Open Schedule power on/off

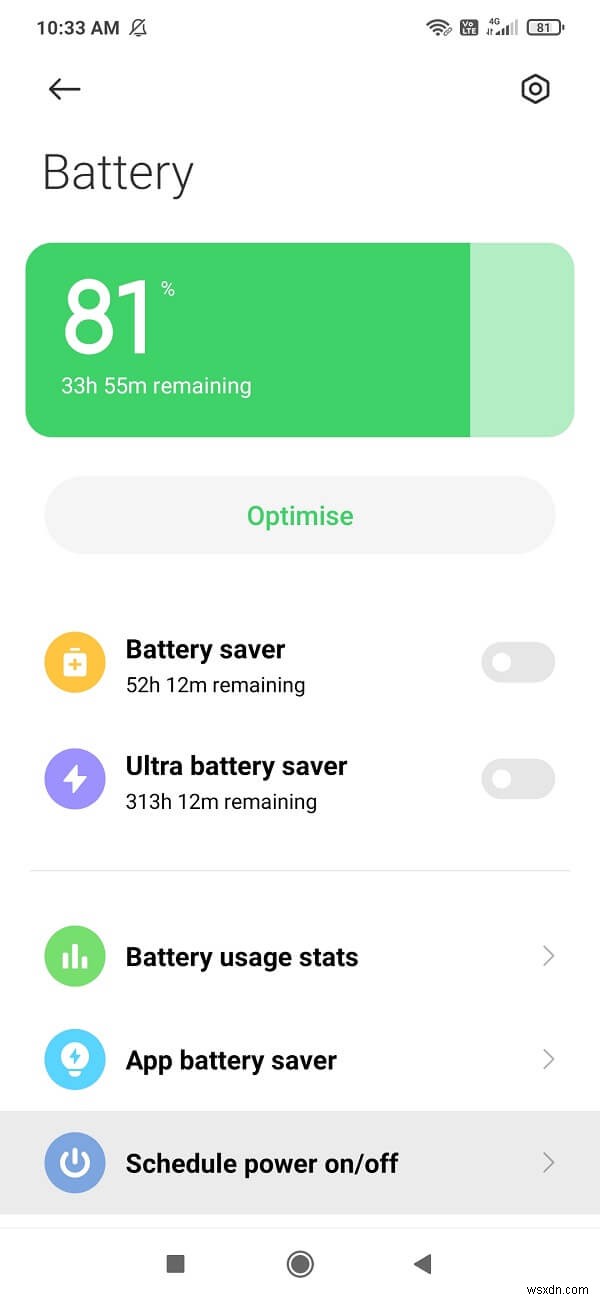pyautogui.click(x=300, y=1163)
